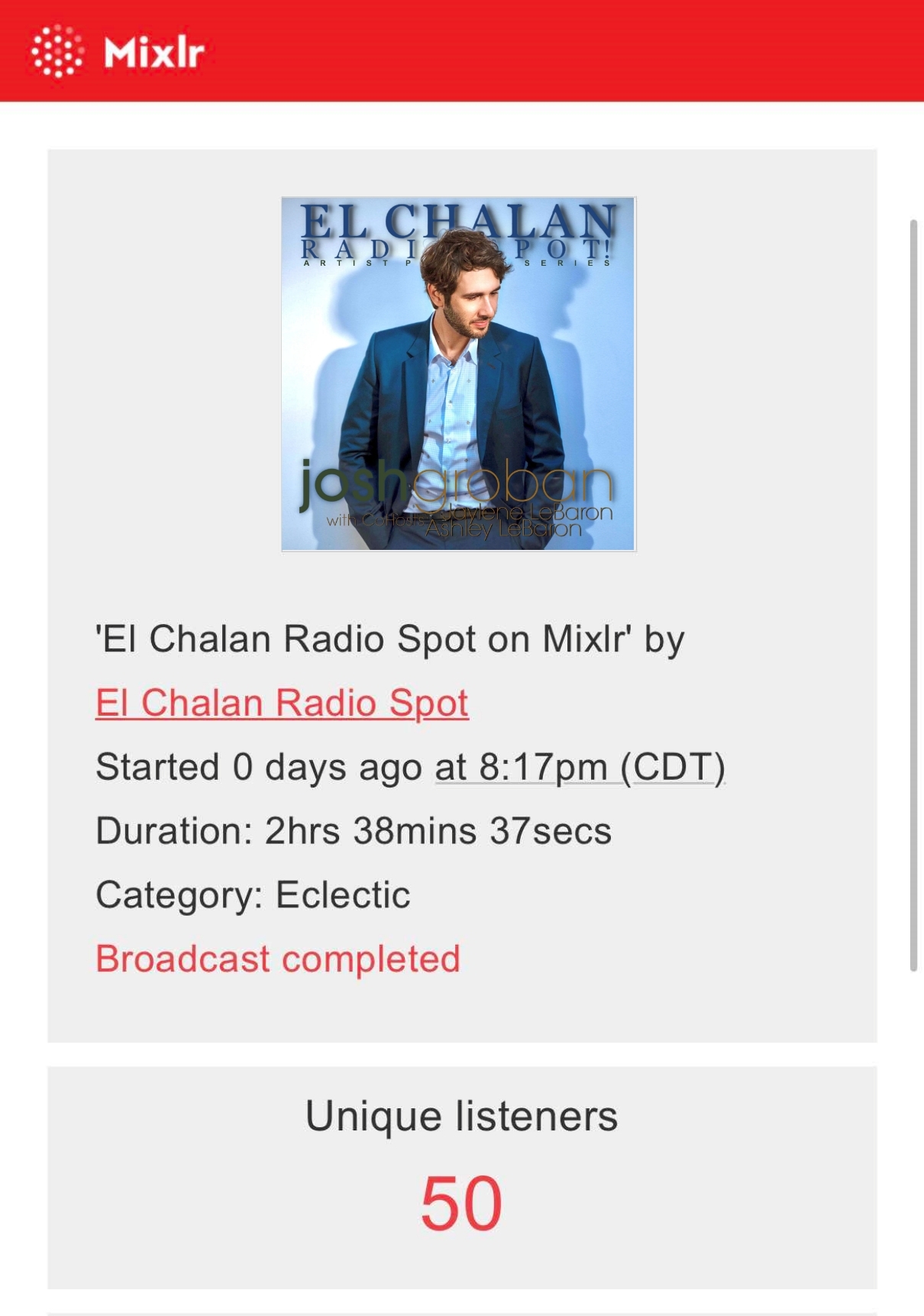Tap the 8:17pm (CDT) start time

tap(580, 767)
